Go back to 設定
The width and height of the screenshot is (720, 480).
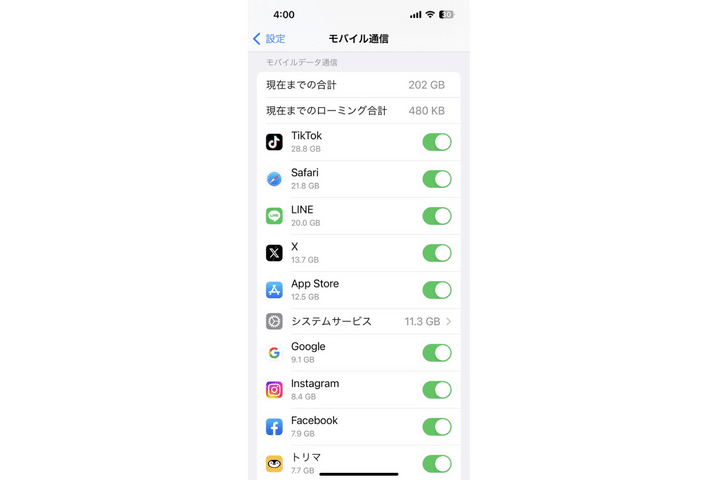(269, 39)
